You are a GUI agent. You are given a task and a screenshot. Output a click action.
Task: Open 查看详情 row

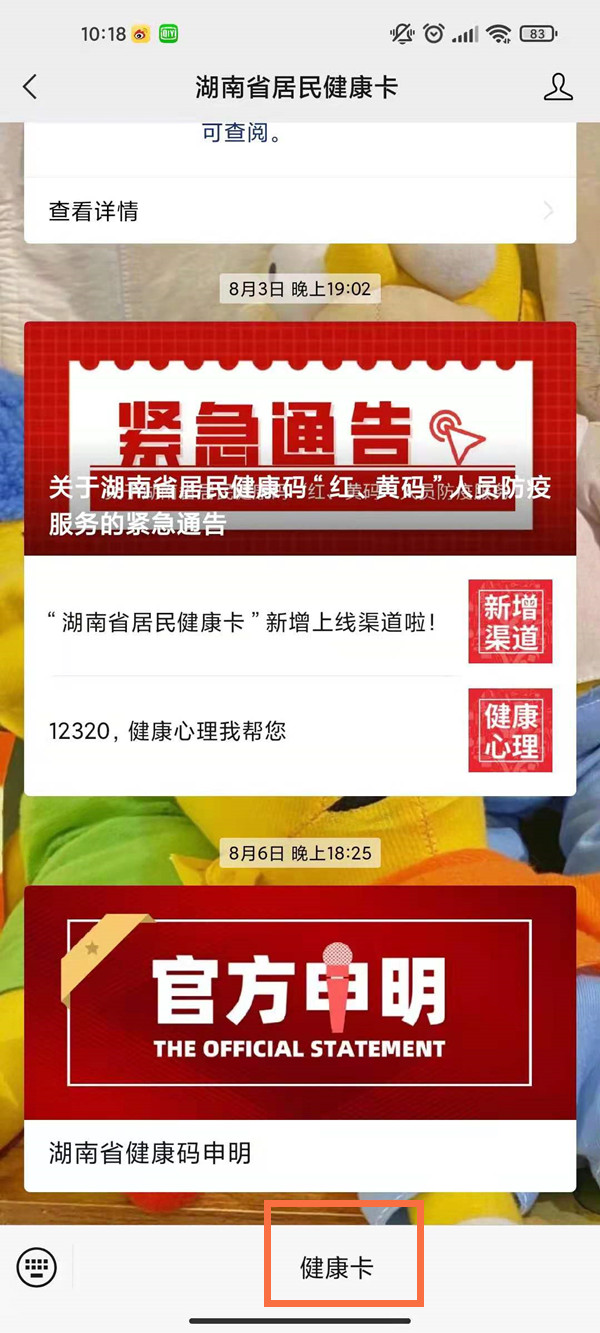point(300,211)
